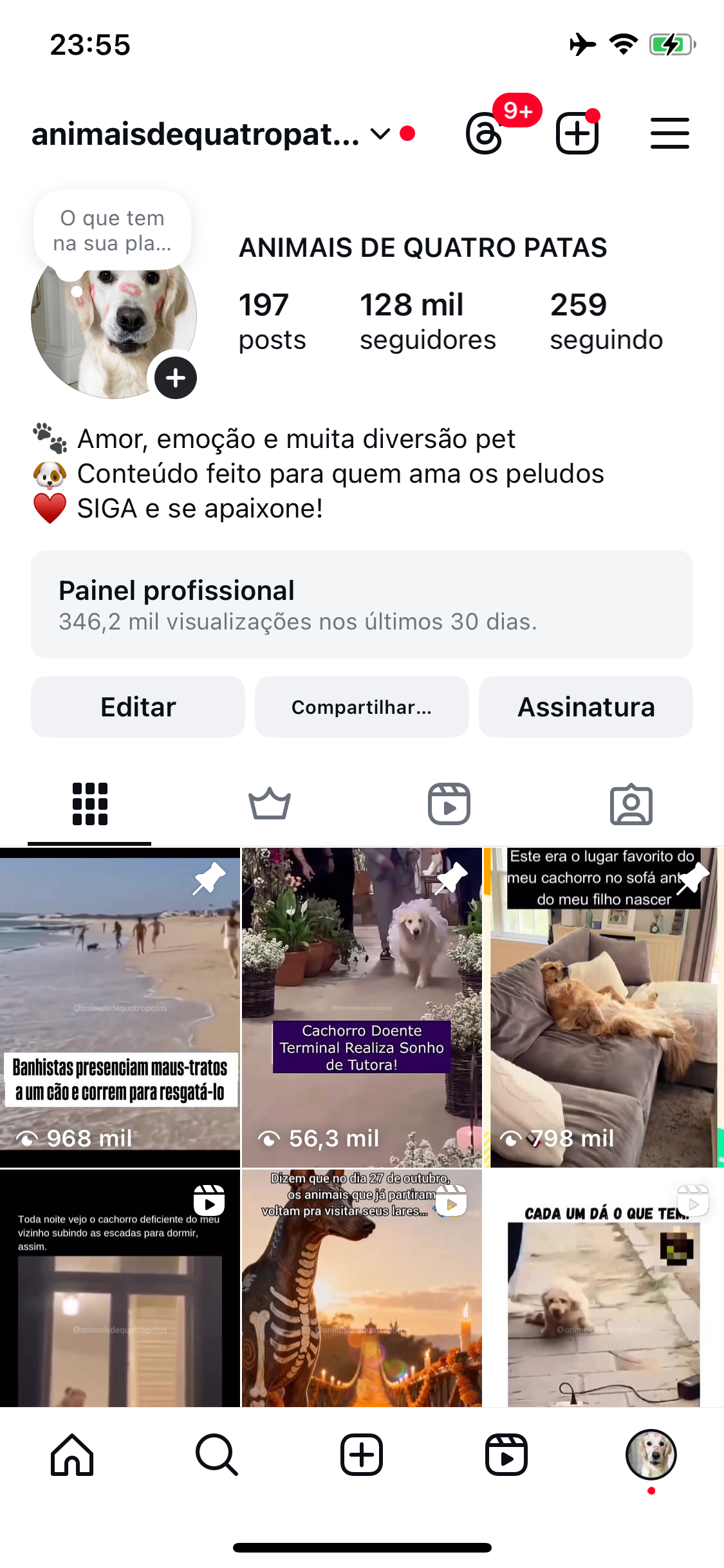The image size is (724, 1568).
Task: Tap the Editar profile button
Action: (138, 707)
